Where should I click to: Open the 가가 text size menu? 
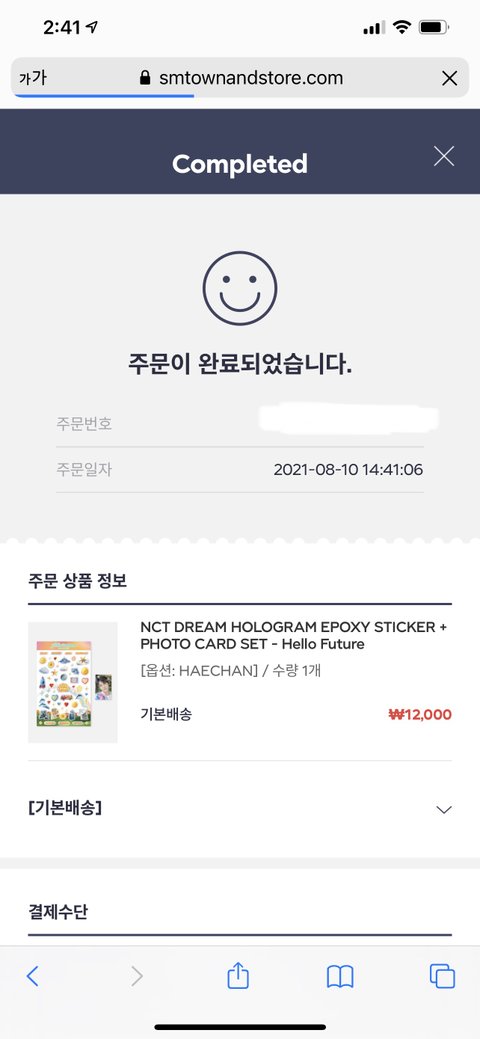point(32,78)
